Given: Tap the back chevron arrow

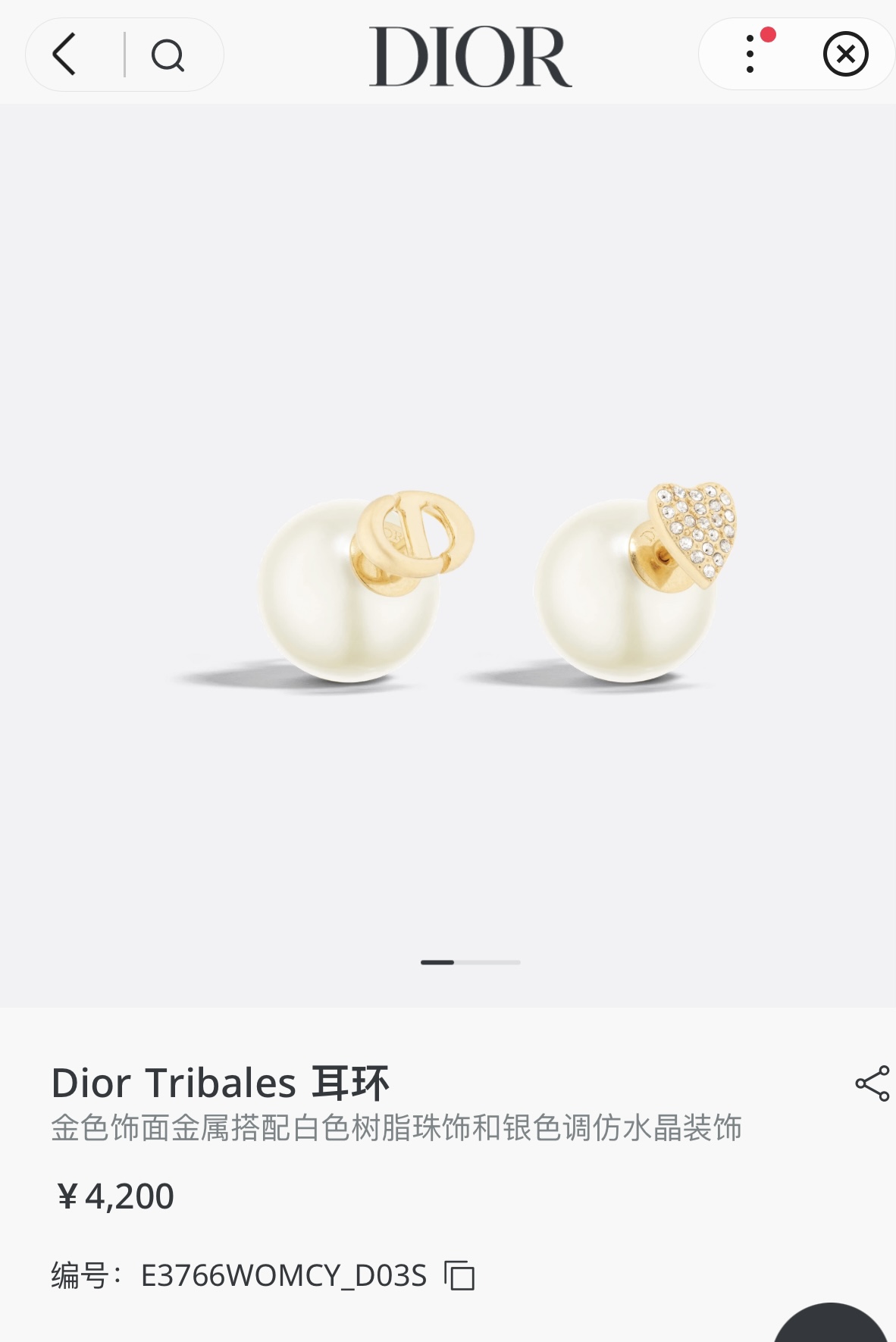Looking at the screenshot, I should click(x=64, y=55).
